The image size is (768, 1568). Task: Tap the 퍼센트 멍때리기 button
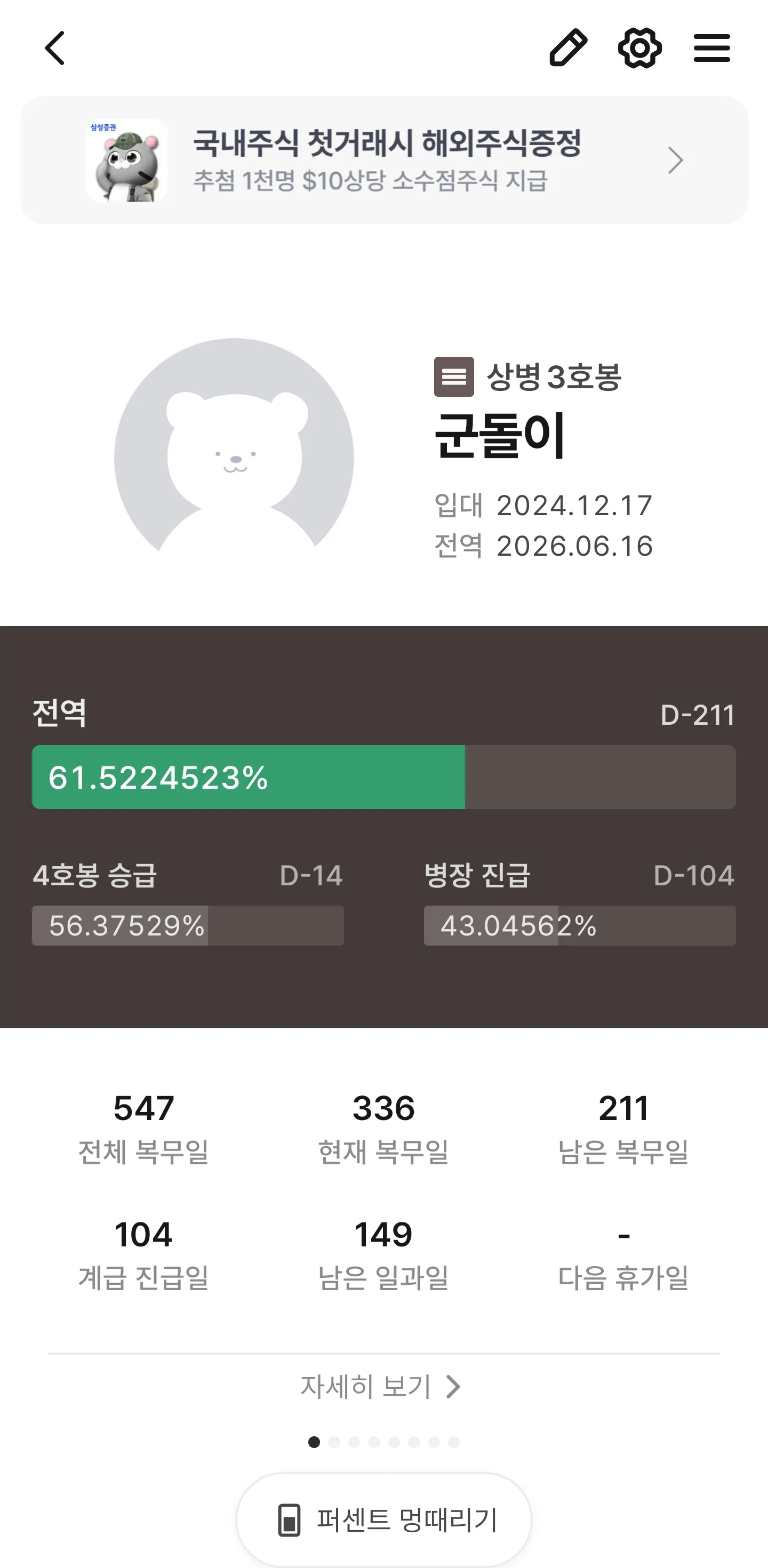point(384,1519)
